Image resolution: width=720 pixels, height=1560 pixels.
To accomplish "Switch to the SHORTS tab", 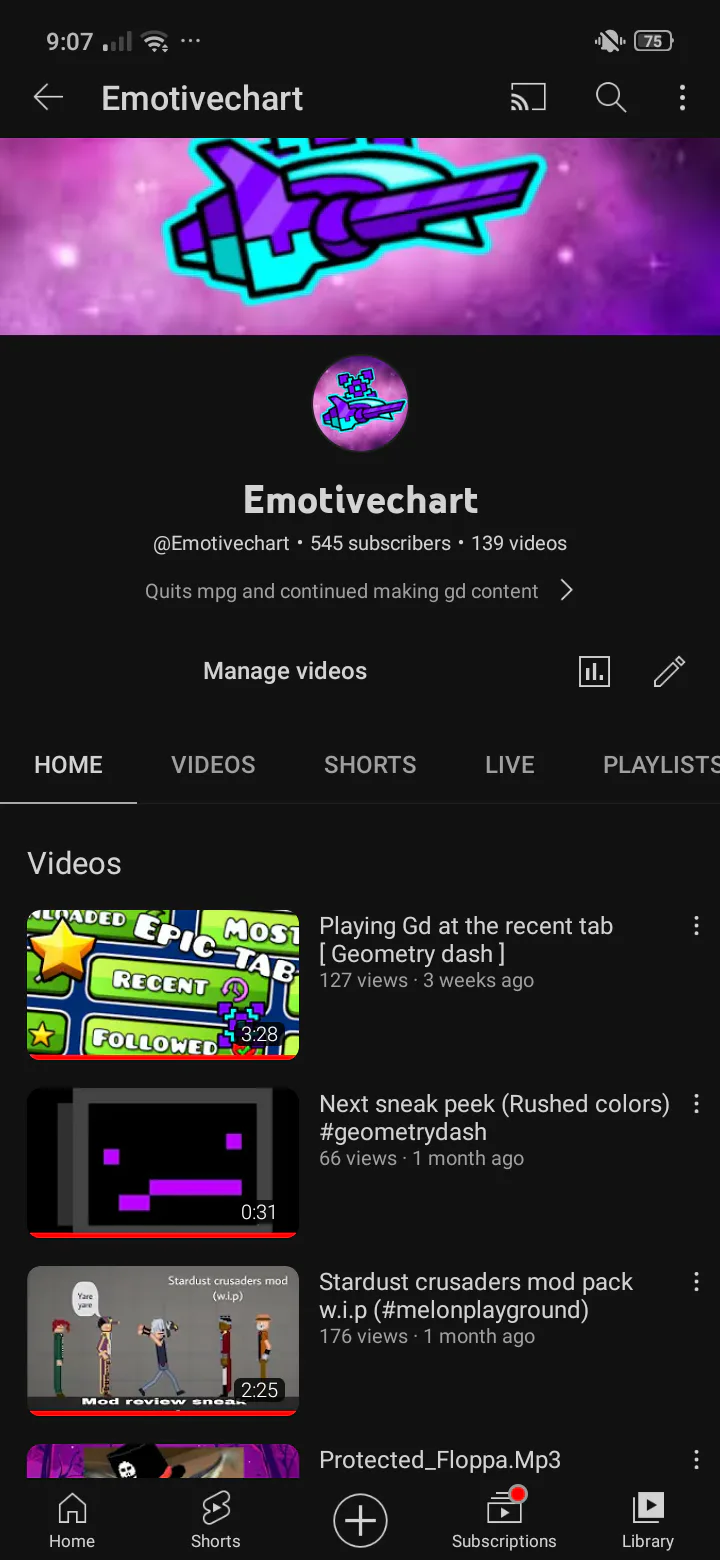I will pyautogui.click(x=370, y=765).
